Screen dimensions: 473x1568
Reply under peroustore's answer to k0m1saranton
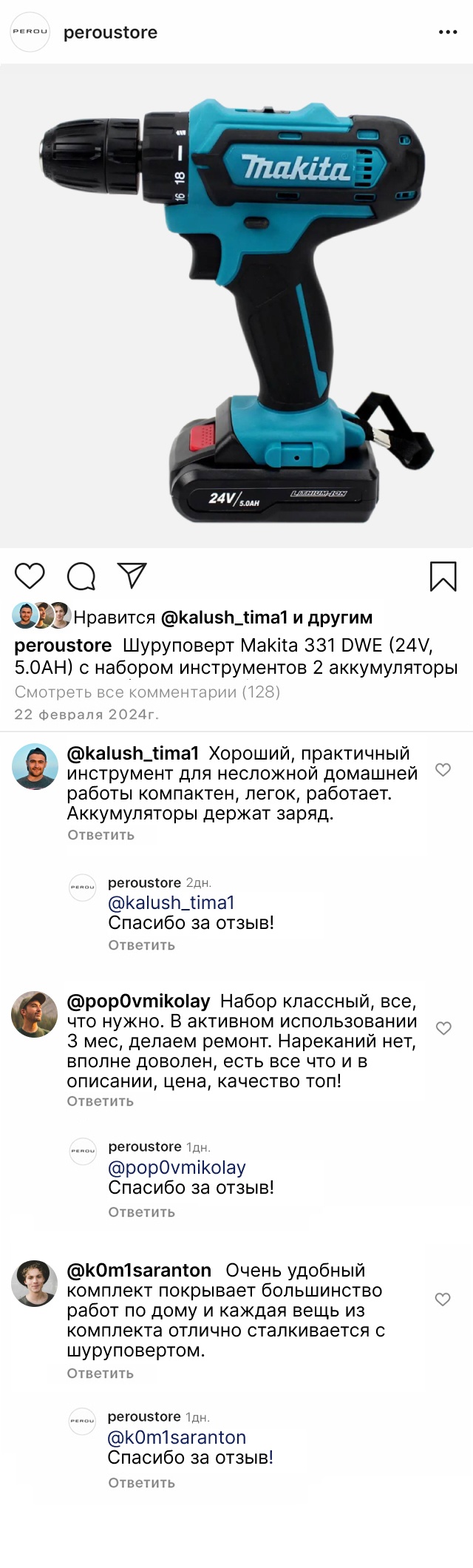pos(141,1483)
